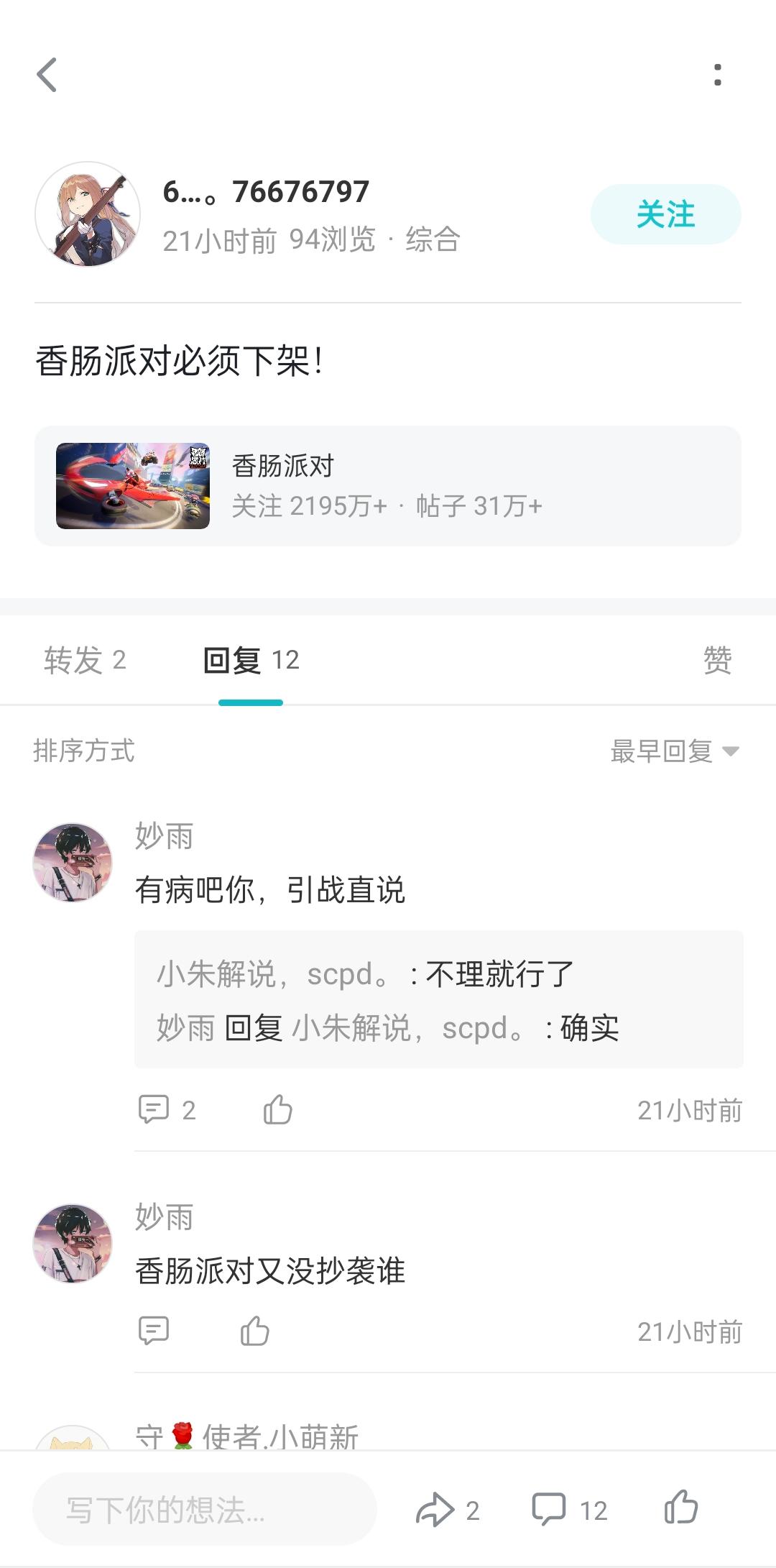
Task: Like the post with bottom thumbs-up
Action: coord(680,1508)
